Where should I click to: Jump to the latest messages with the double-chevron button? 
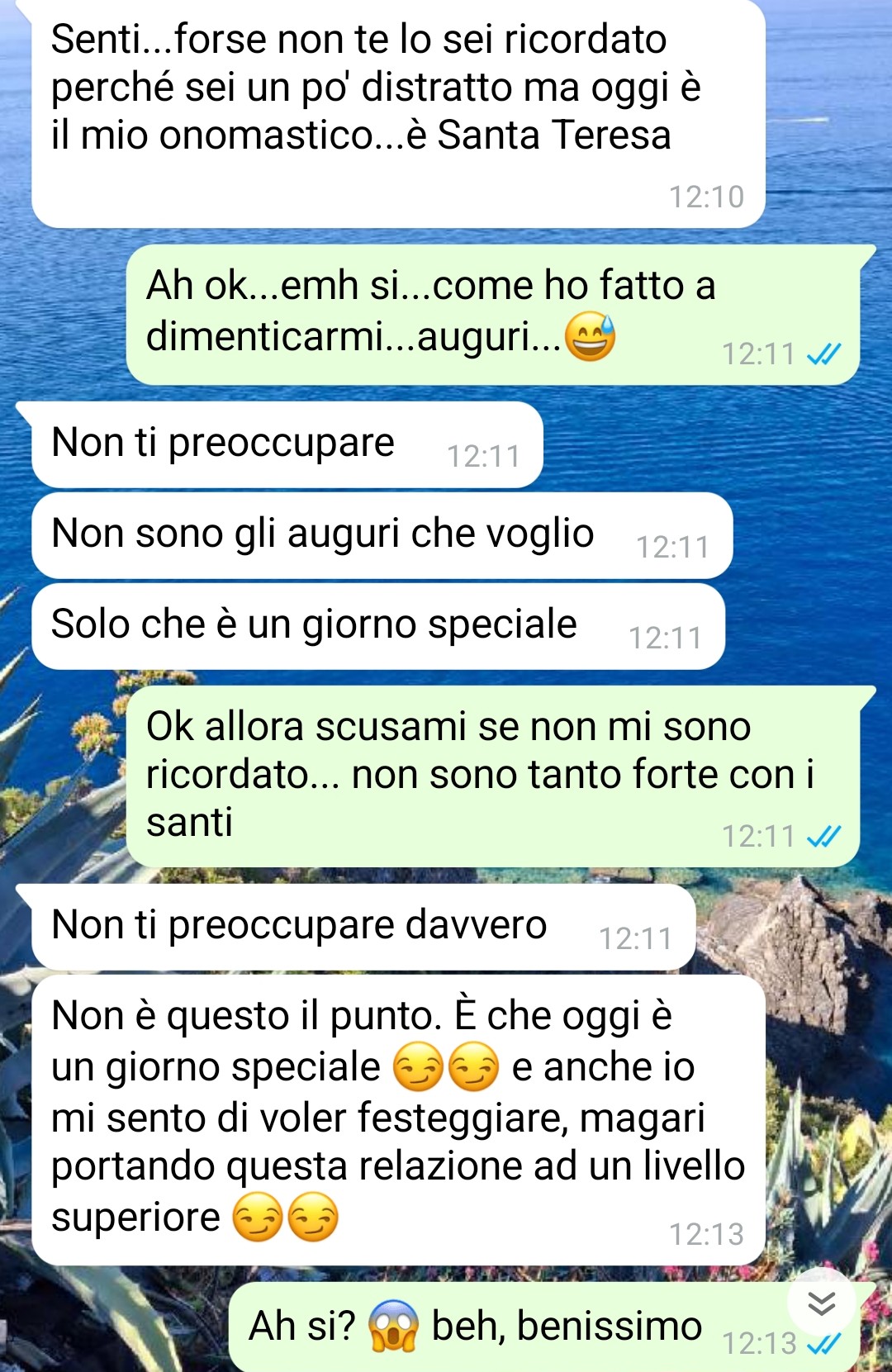click(x=821, y=1303)
